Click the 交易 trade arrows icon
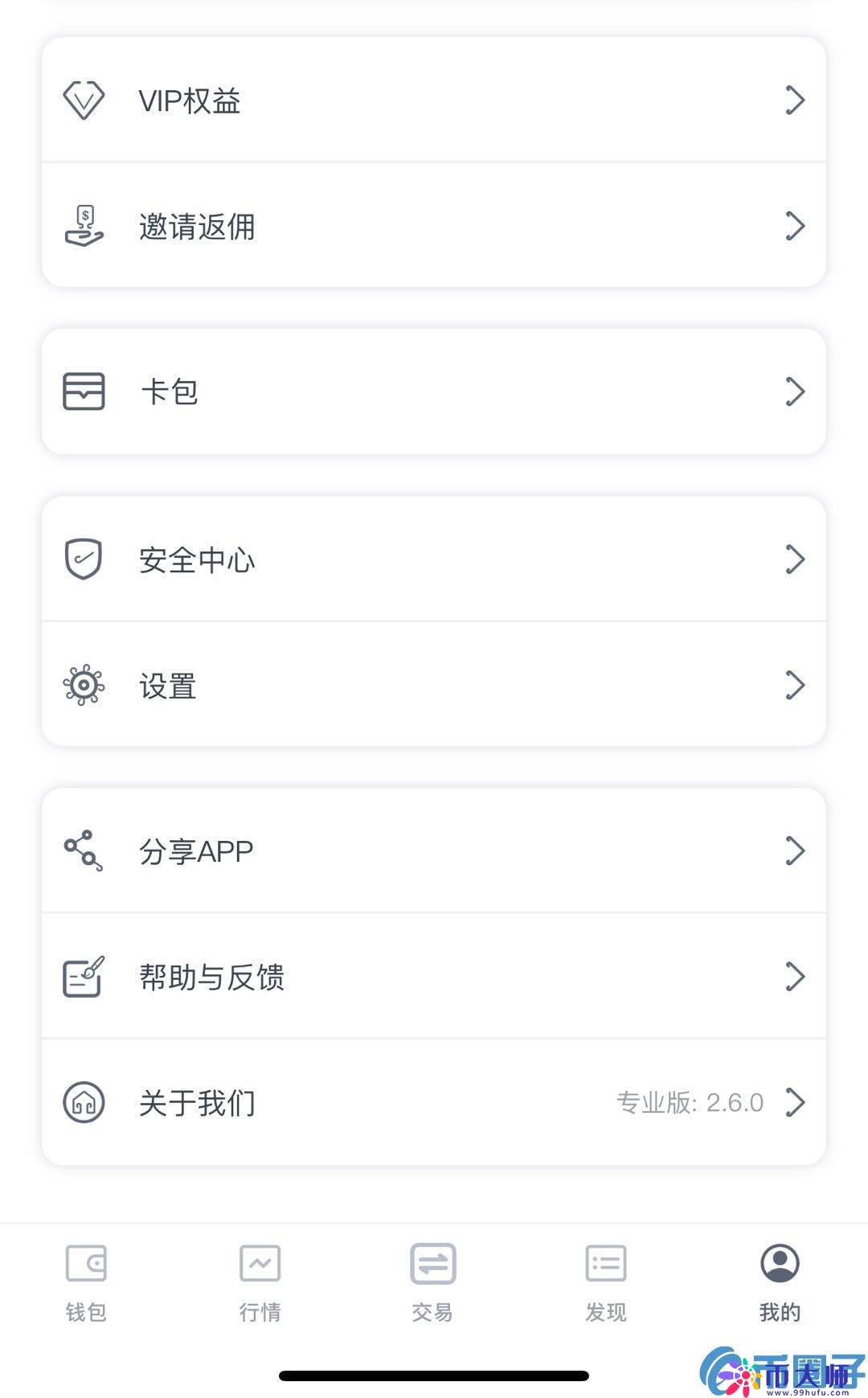868x1398 pixels. point(433,1264)
